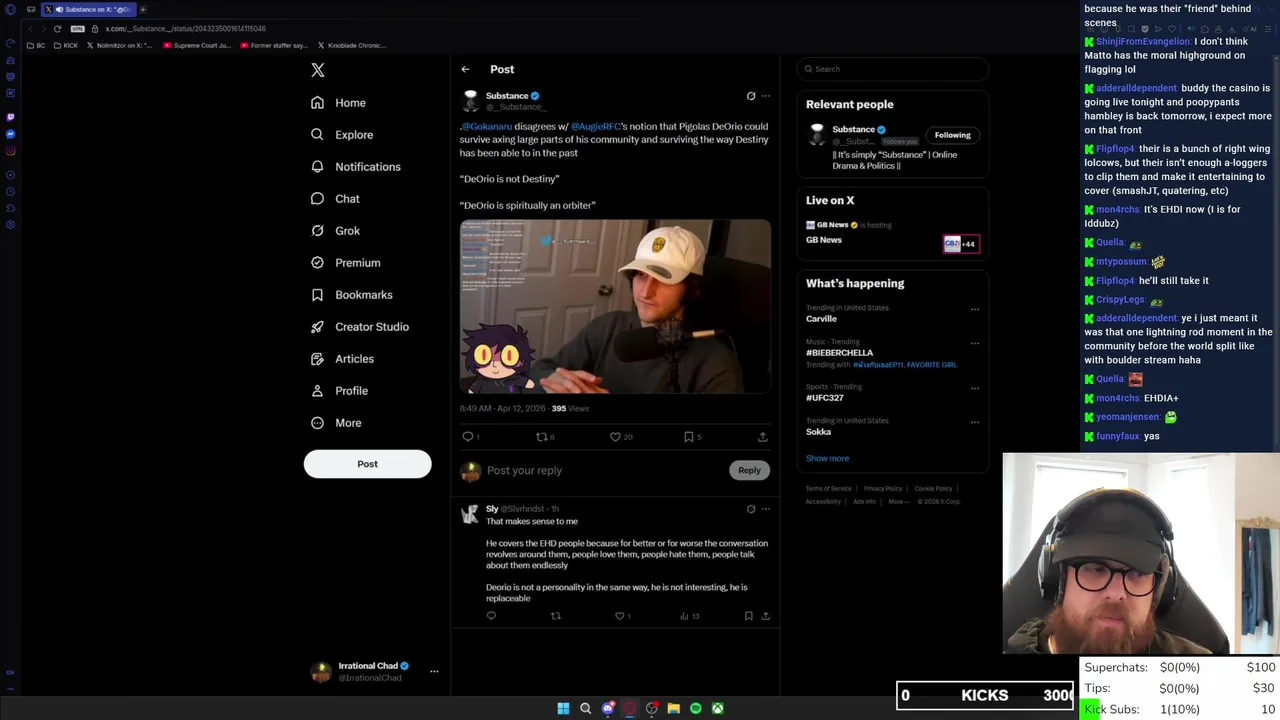
Task: Bookmark Substance's post
Action: tap(688, 437)
